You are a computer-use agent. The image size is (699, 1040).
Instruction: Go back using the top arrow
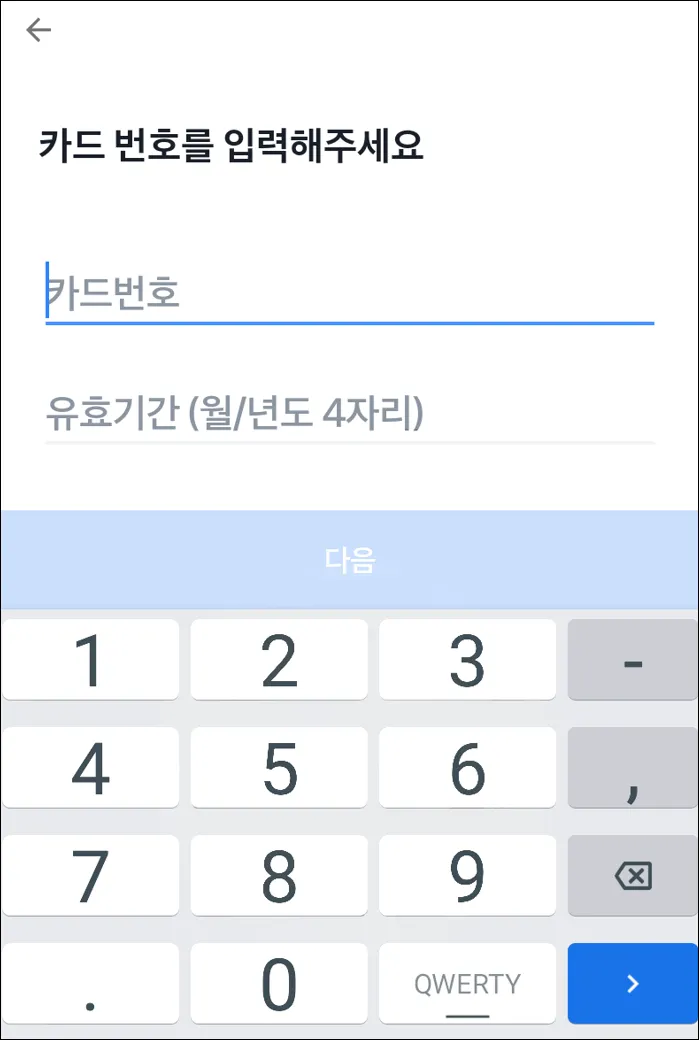39,31
